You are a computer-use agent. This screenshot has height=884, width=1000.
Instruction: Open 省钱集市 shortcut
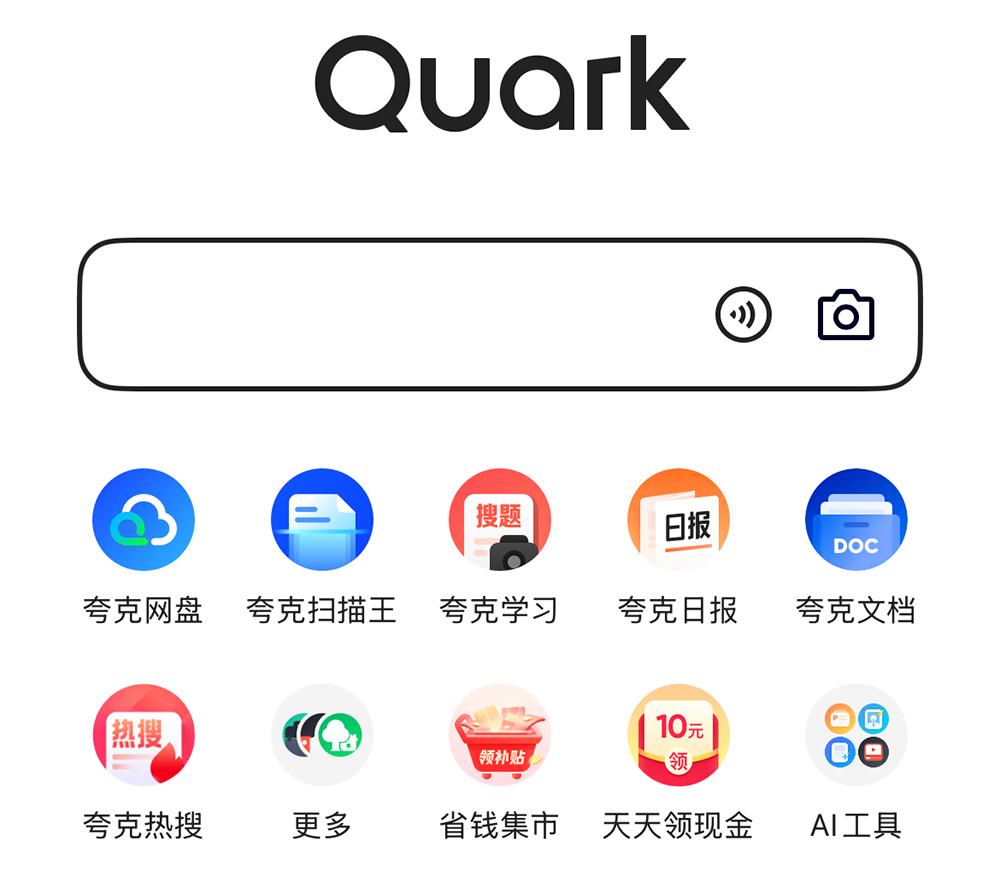[499, 736]
